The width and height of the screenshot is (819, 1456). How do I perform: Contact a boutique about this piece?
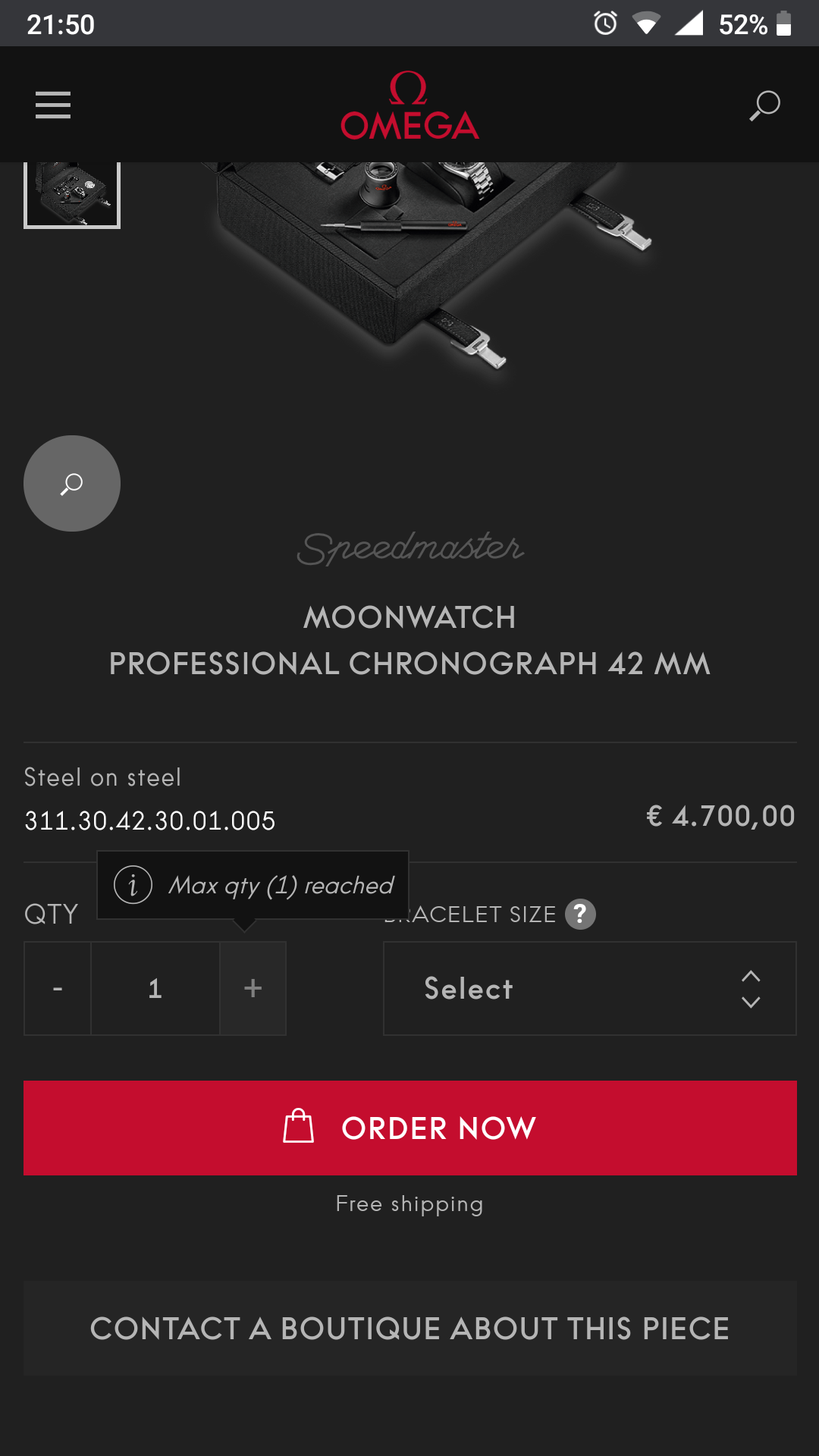[x=409, y=1329]
